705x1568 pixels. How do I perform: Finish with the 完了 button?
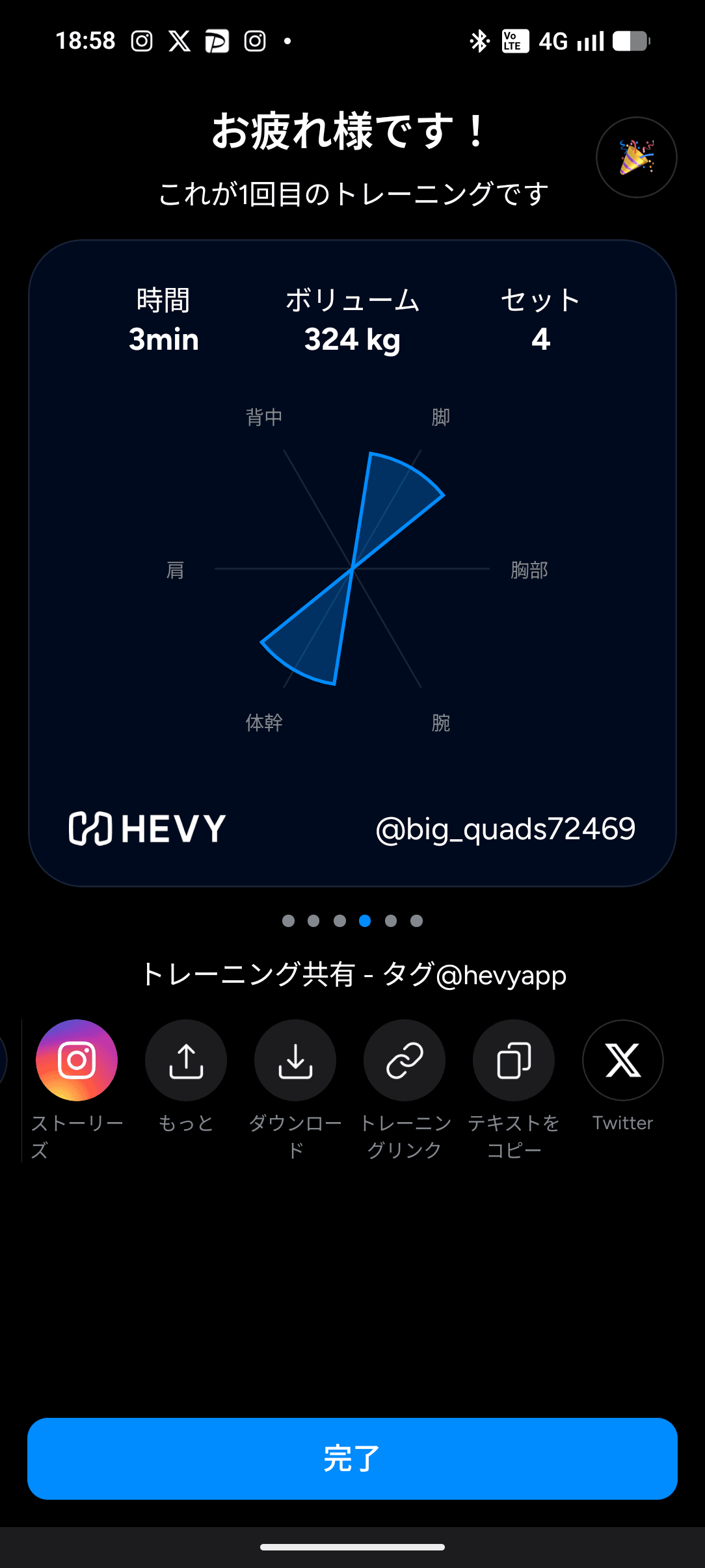click(x=352, y=1459)
